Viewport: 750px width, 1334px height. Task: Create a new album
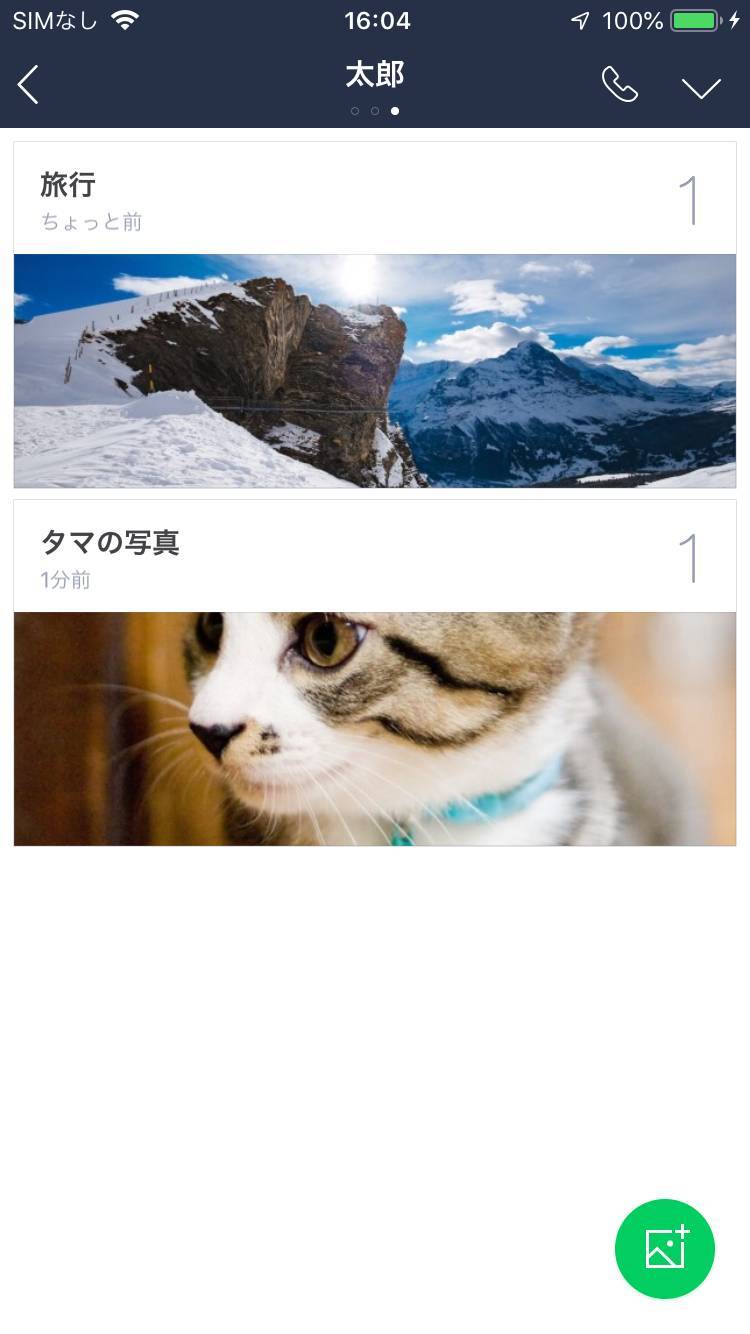click(x=665, y=1248)
